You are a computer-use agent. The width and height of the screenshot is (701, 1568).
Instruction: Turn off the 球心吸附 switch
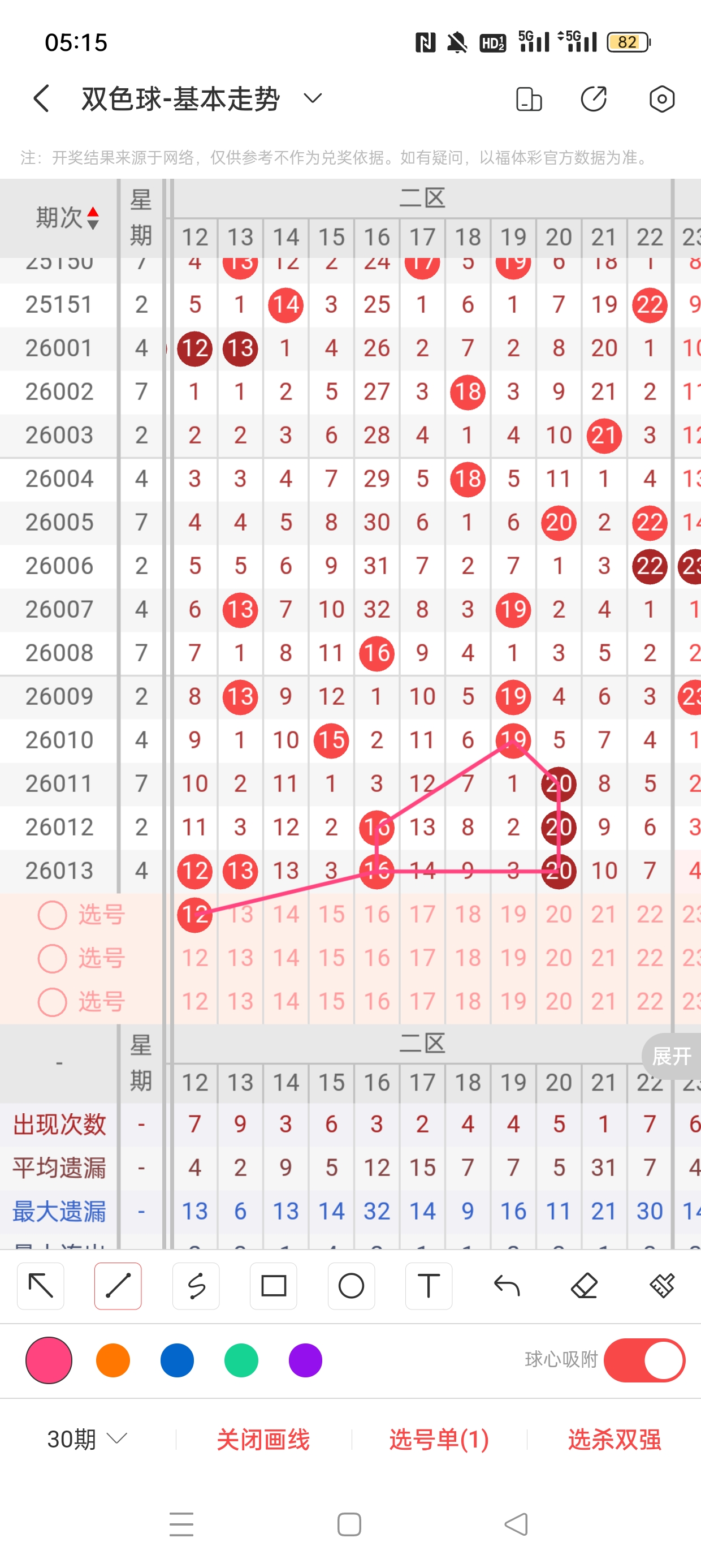pyautogui.click(x=644, y=1360)
